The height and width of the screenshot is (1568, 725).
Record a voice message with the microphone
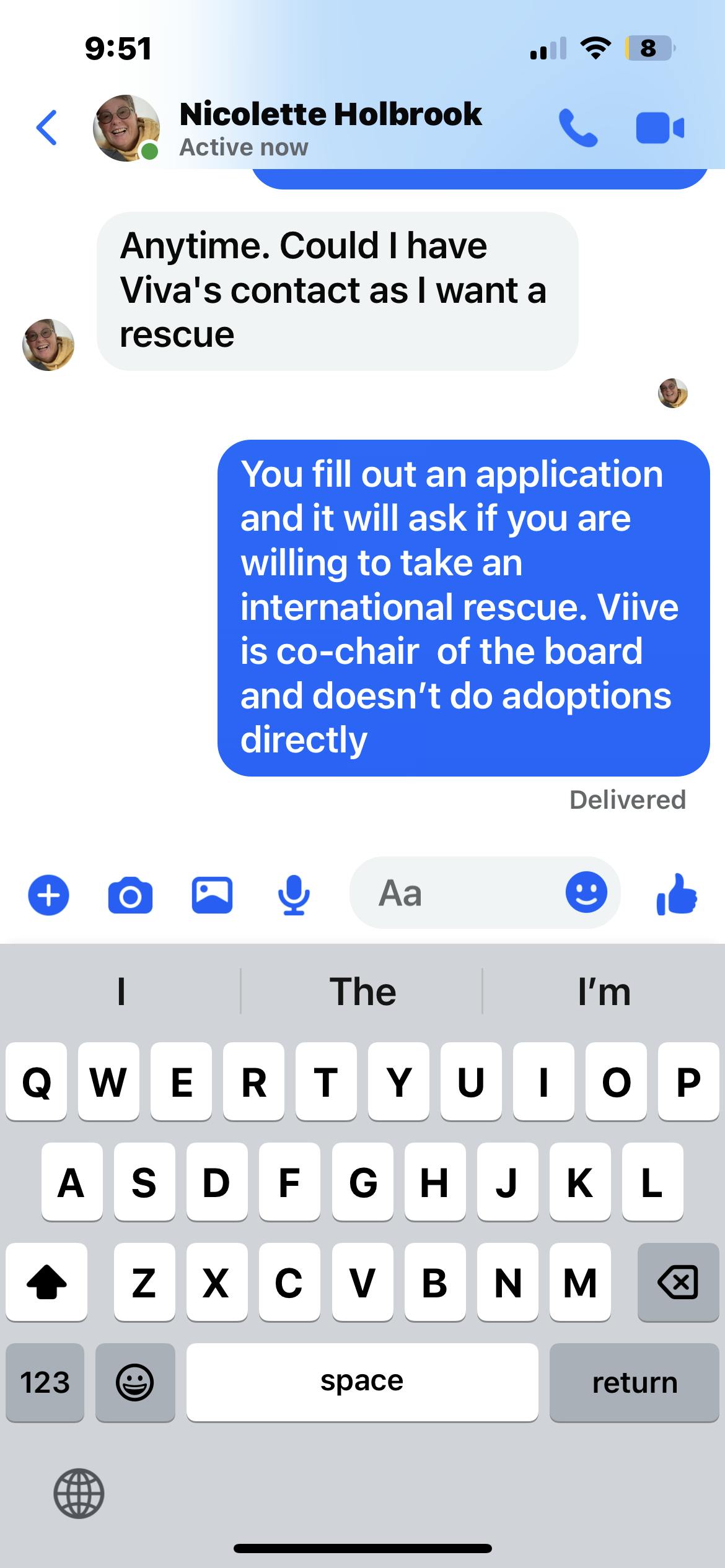click(x=294, y=895)
